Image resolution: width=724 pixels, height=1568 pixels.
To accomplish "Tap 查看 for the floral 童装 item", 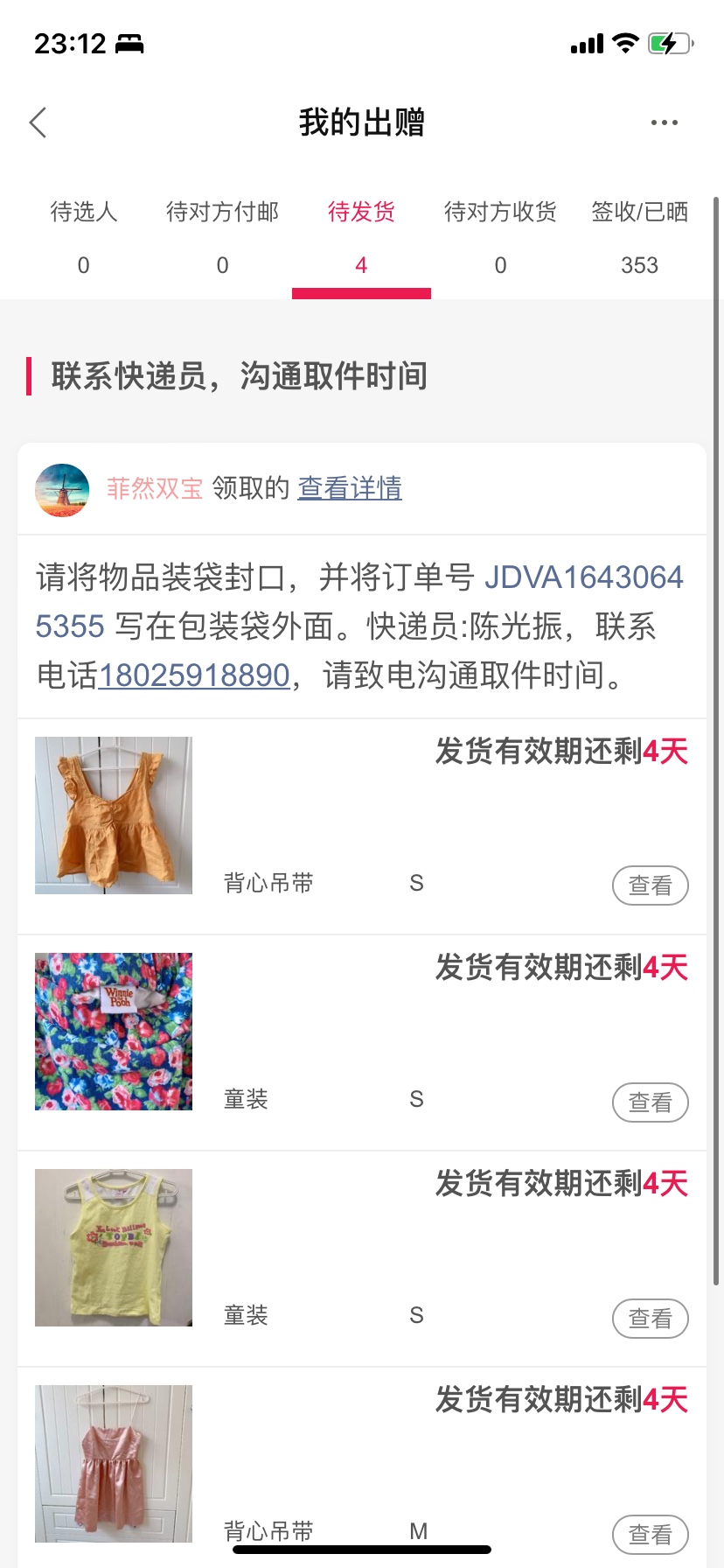I will point(650,1102).
